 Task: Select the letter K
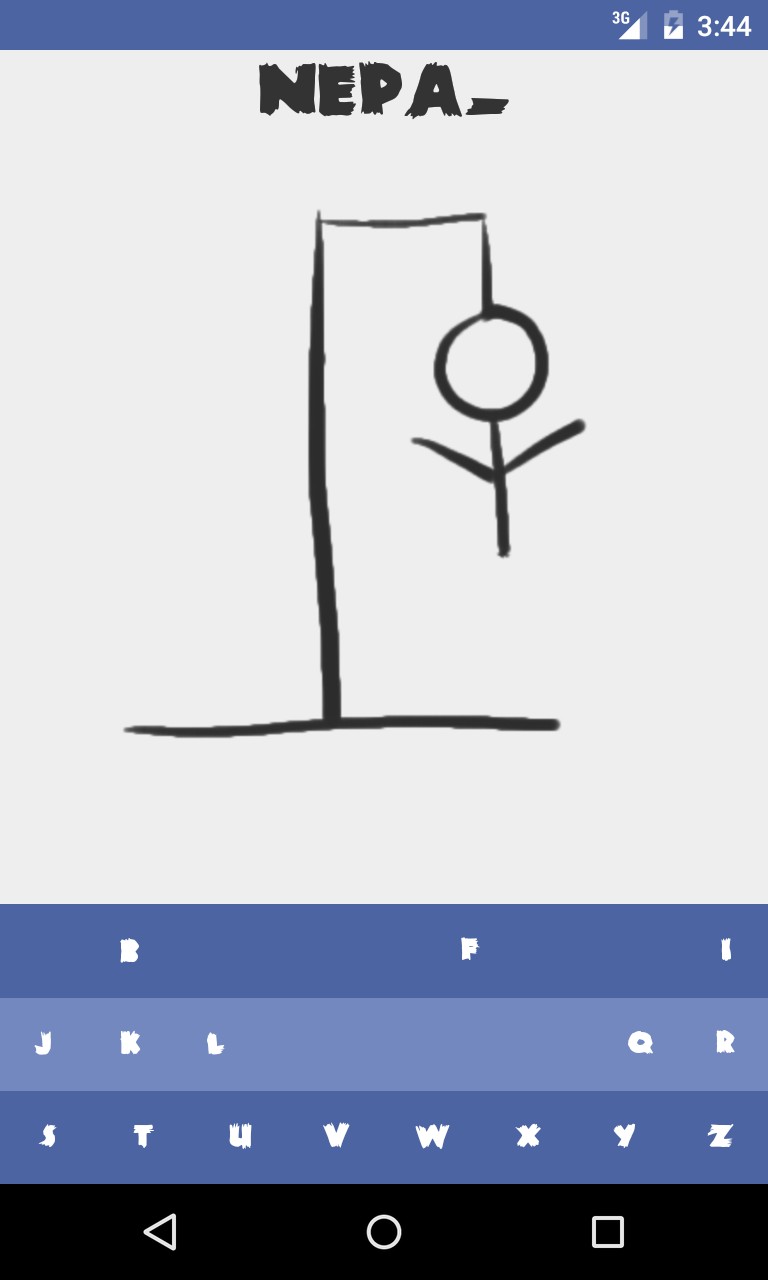129,1044
